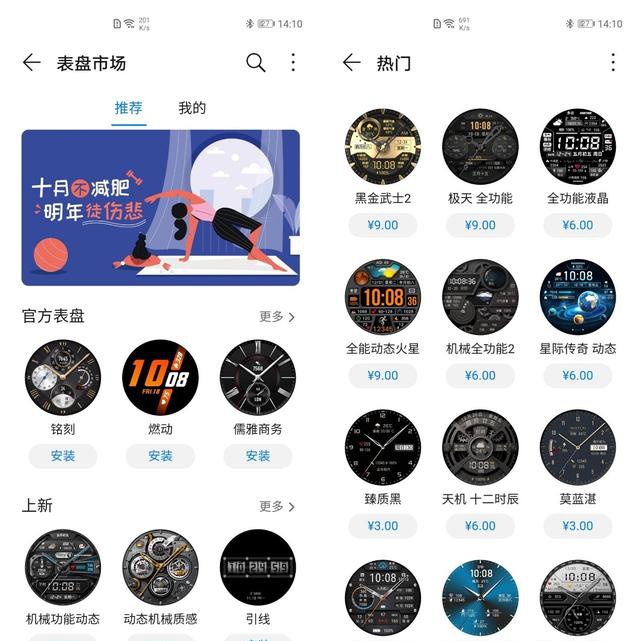
Task: Select the 推荐 tab
Action: point(129,108)
